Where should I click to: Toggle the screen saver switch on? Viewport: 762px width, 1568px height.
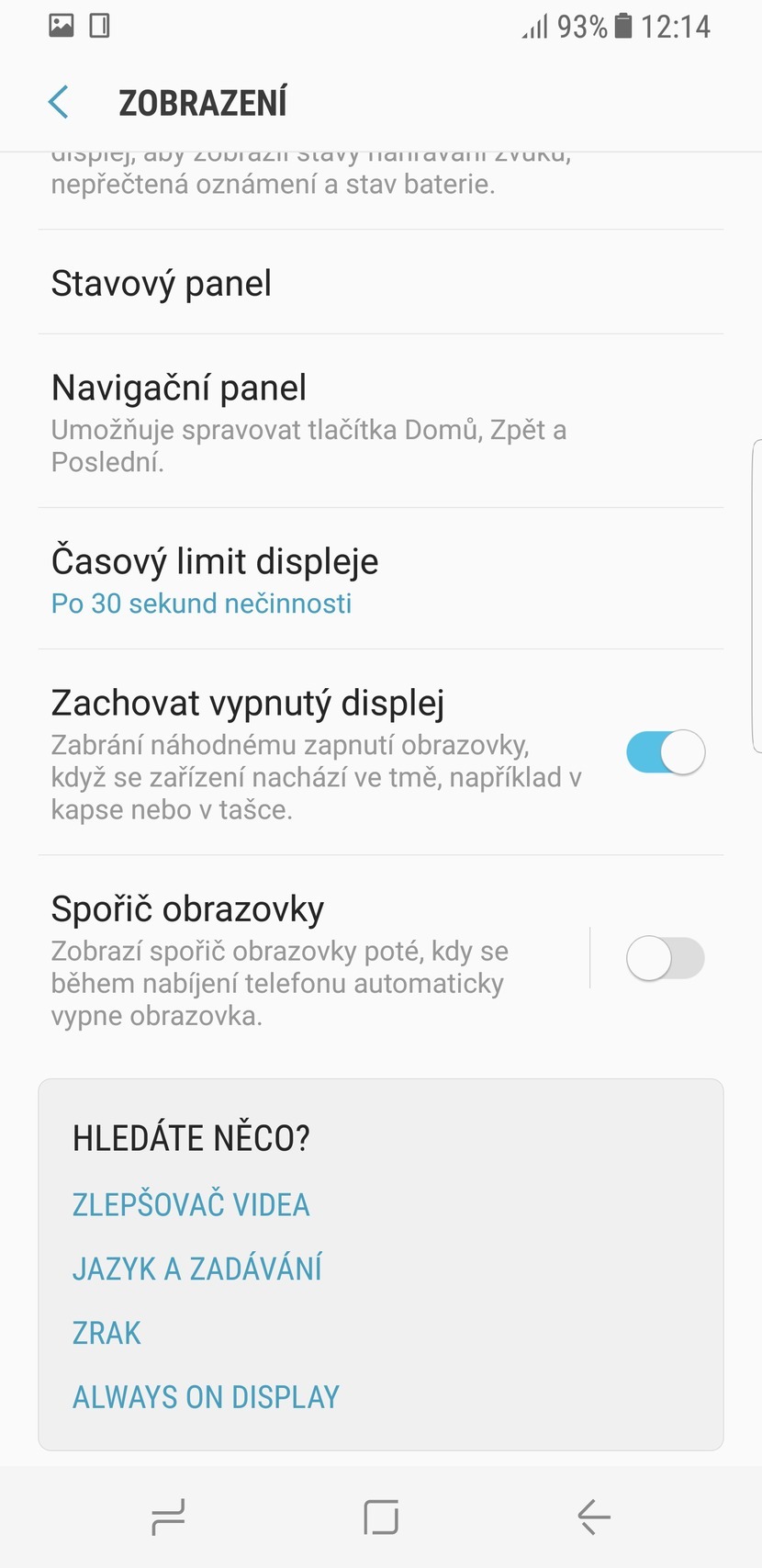point(665,958)
